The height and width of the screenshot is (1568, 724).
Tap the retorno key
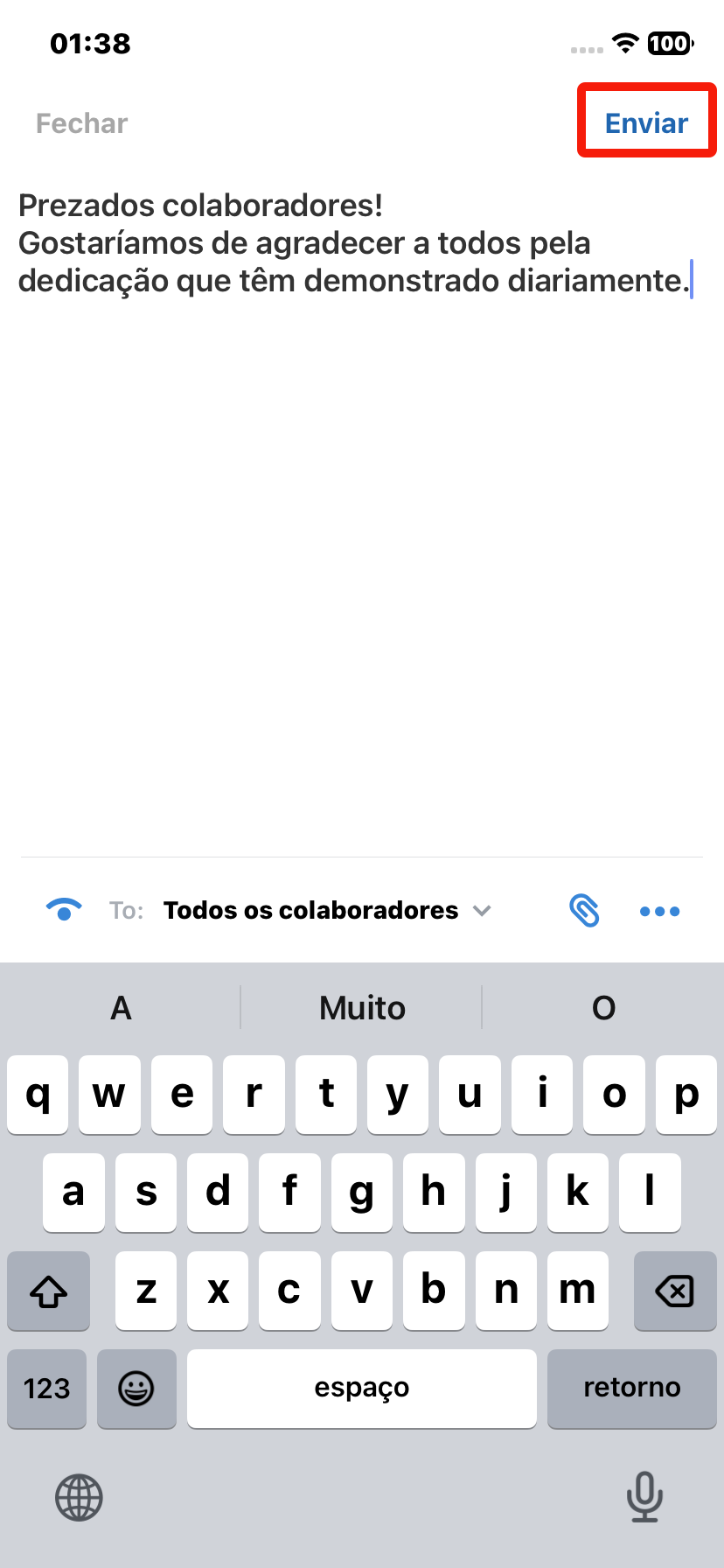tap(631, 1388)
